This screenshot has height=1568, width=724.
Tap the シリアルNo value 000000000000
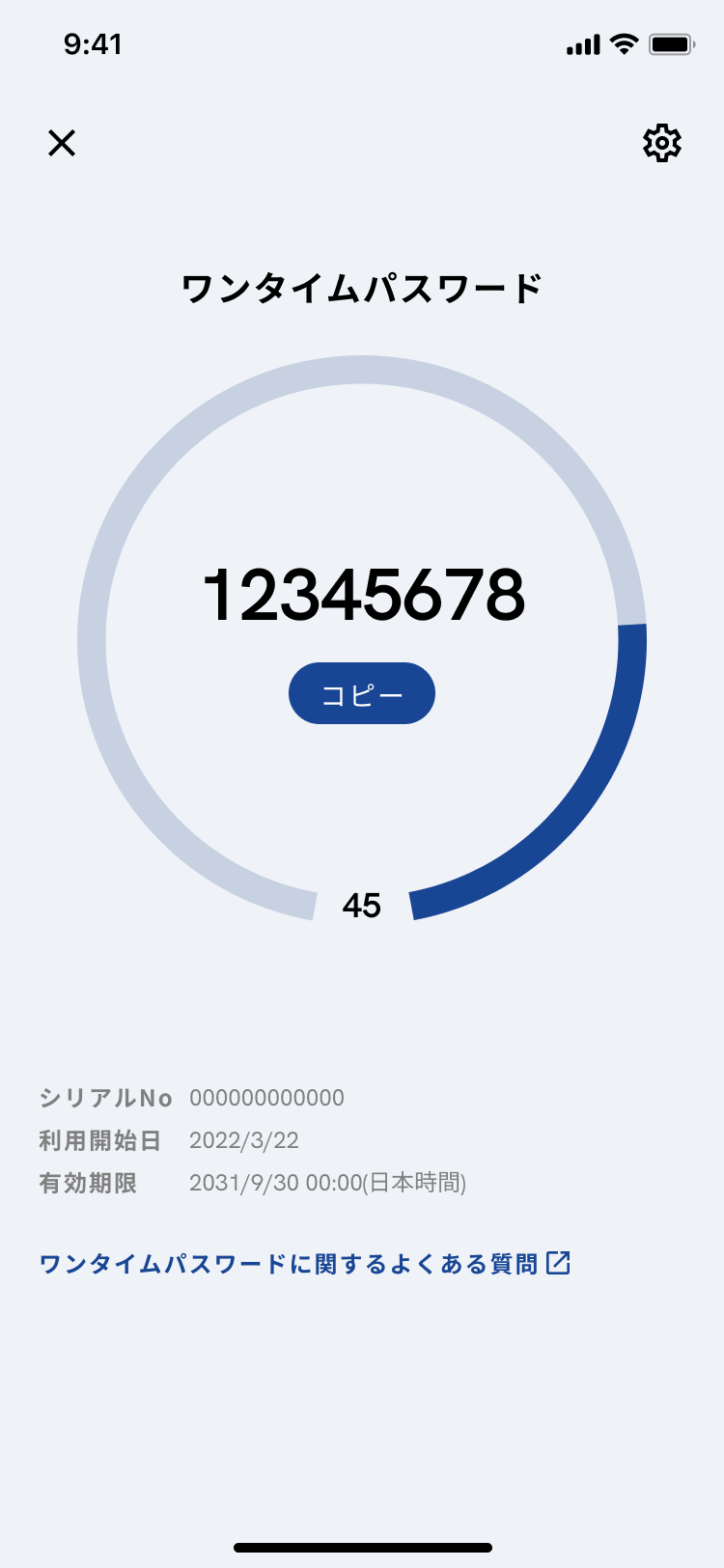(267, 1098)
